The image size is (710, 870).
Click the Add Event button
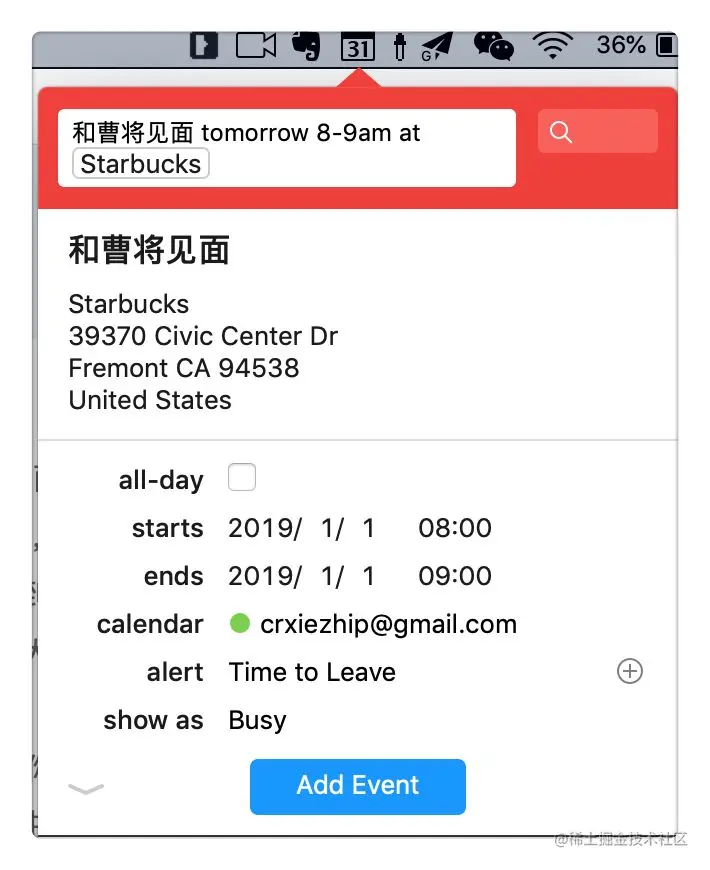(358, 786)
